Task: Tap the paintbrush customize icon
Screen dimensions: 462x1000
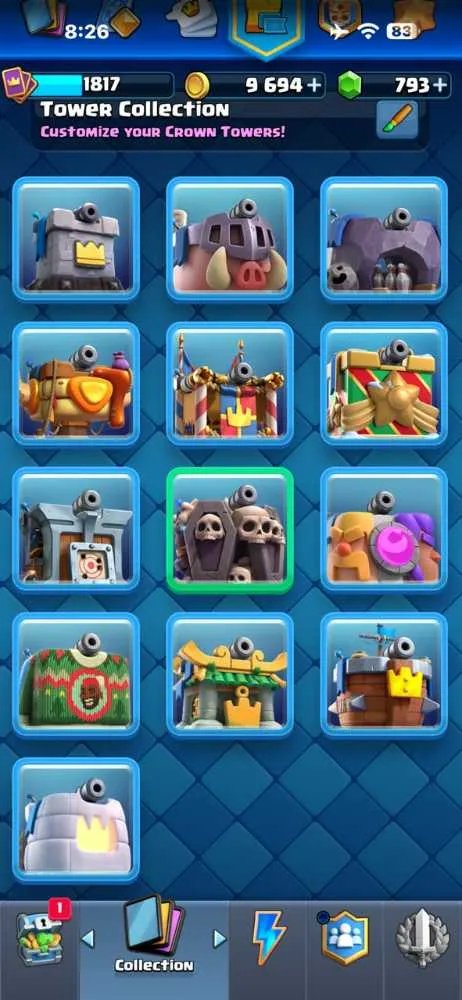Action: [397, 121]
